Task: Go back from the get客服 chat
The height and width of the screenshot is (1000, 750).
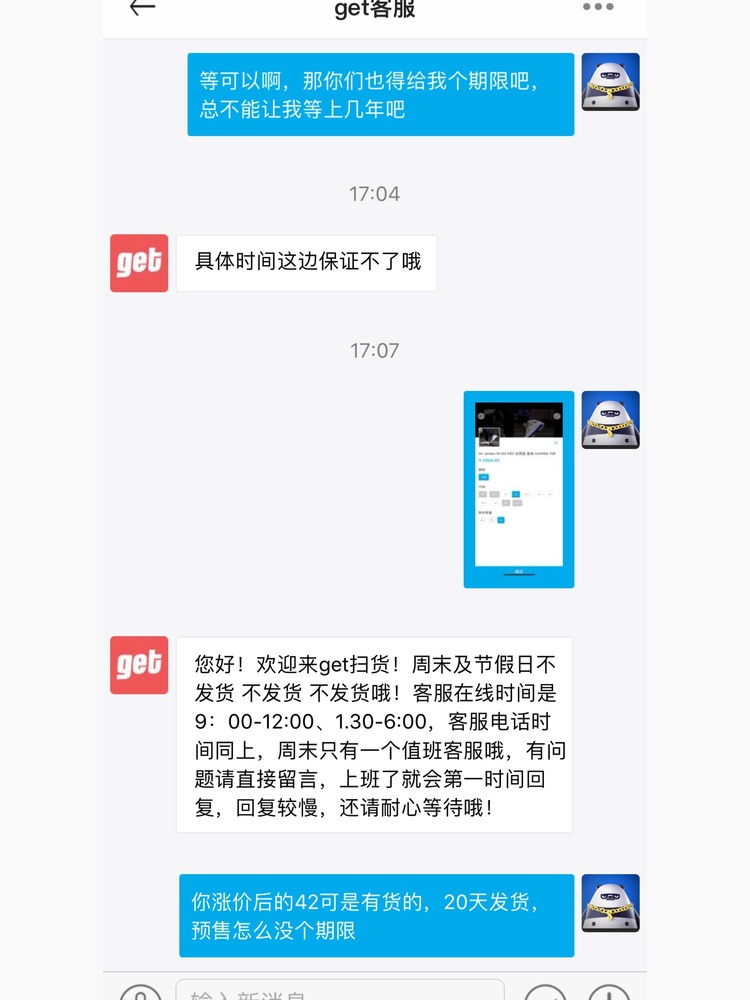Action: [x=142, y=8]
